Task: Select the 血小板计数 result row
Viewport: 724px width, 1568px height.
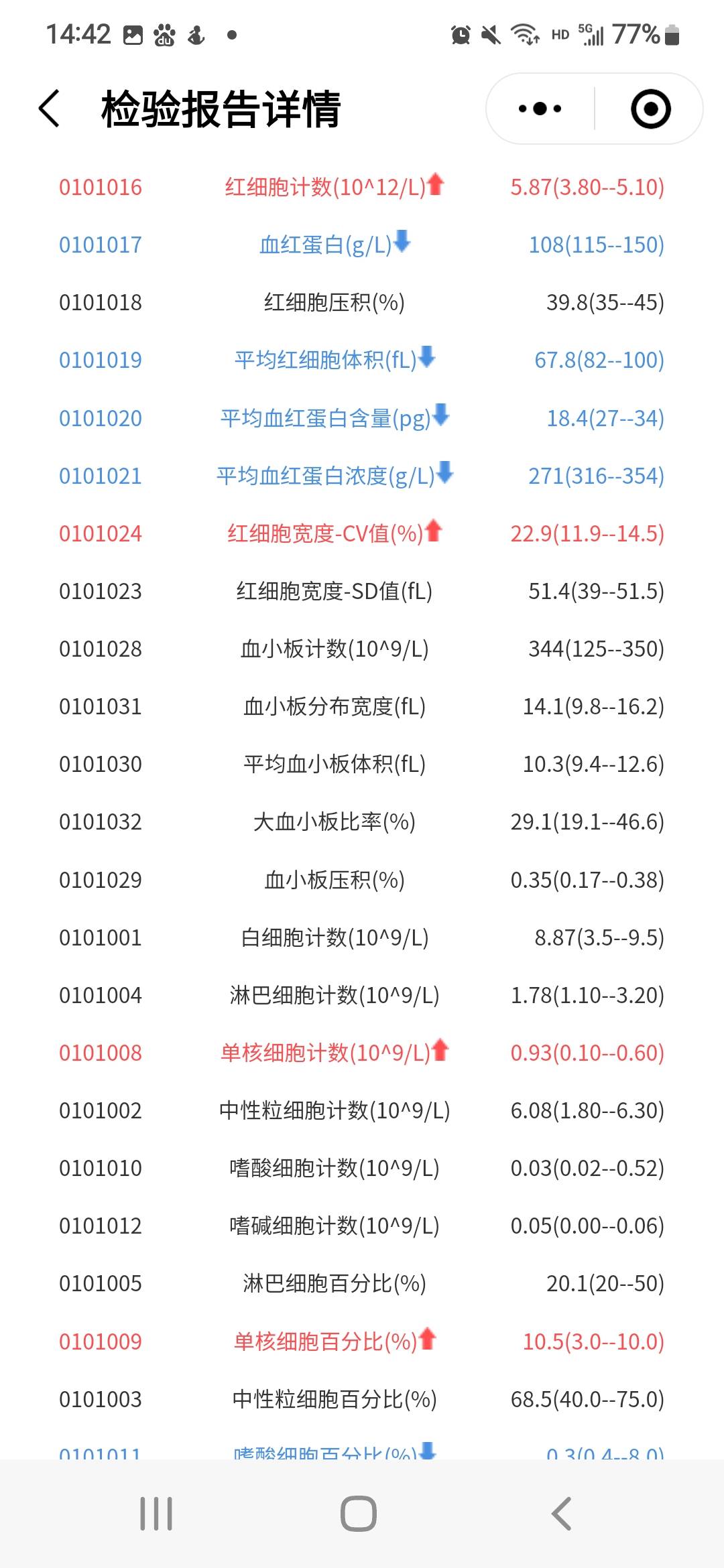Action: coord(362,649)
